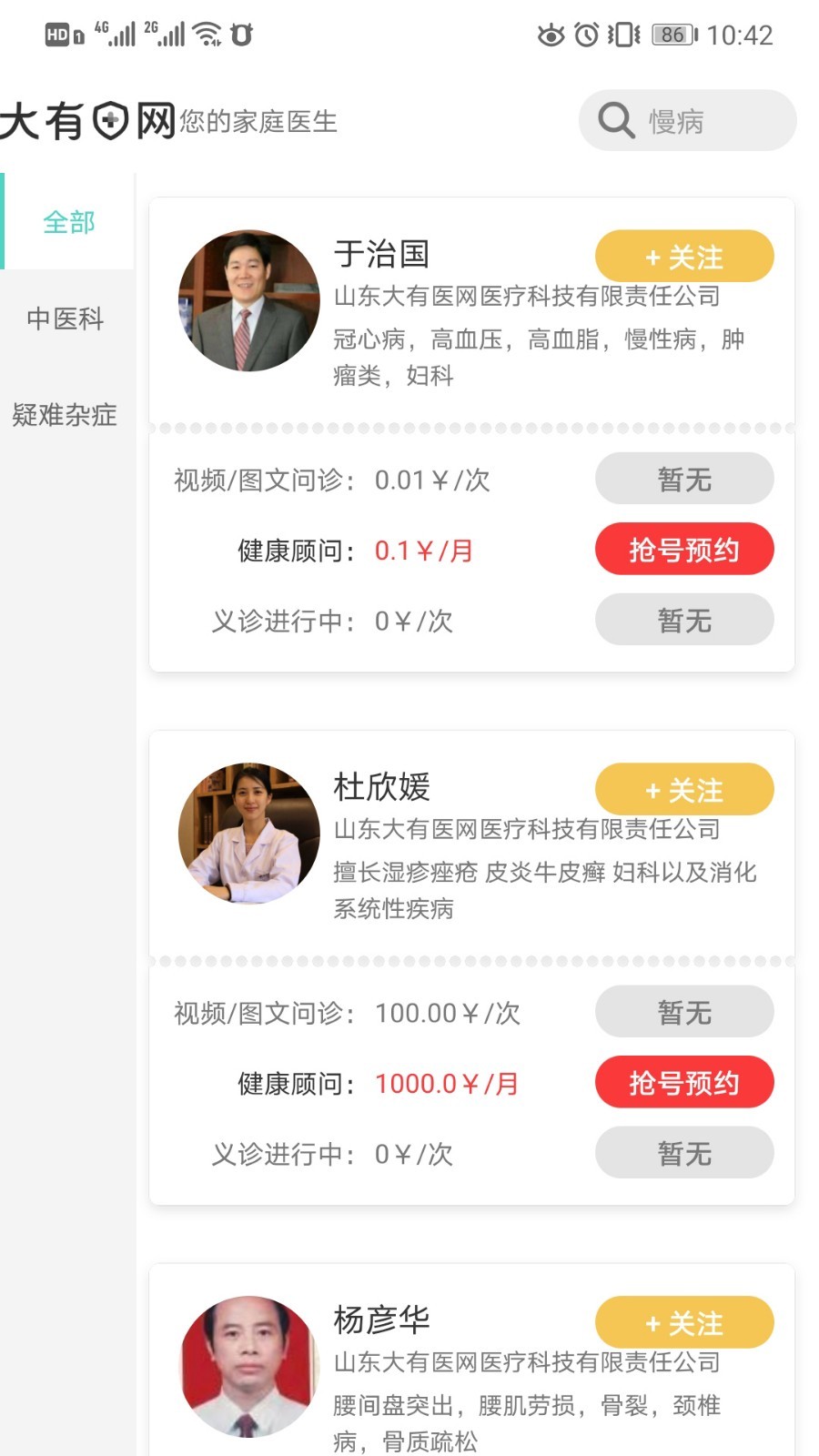Book 杜欣媛's health advisor via 抢号预约
The width and height of the screenshot is (819, 1456).
[x=684, y=1083]
